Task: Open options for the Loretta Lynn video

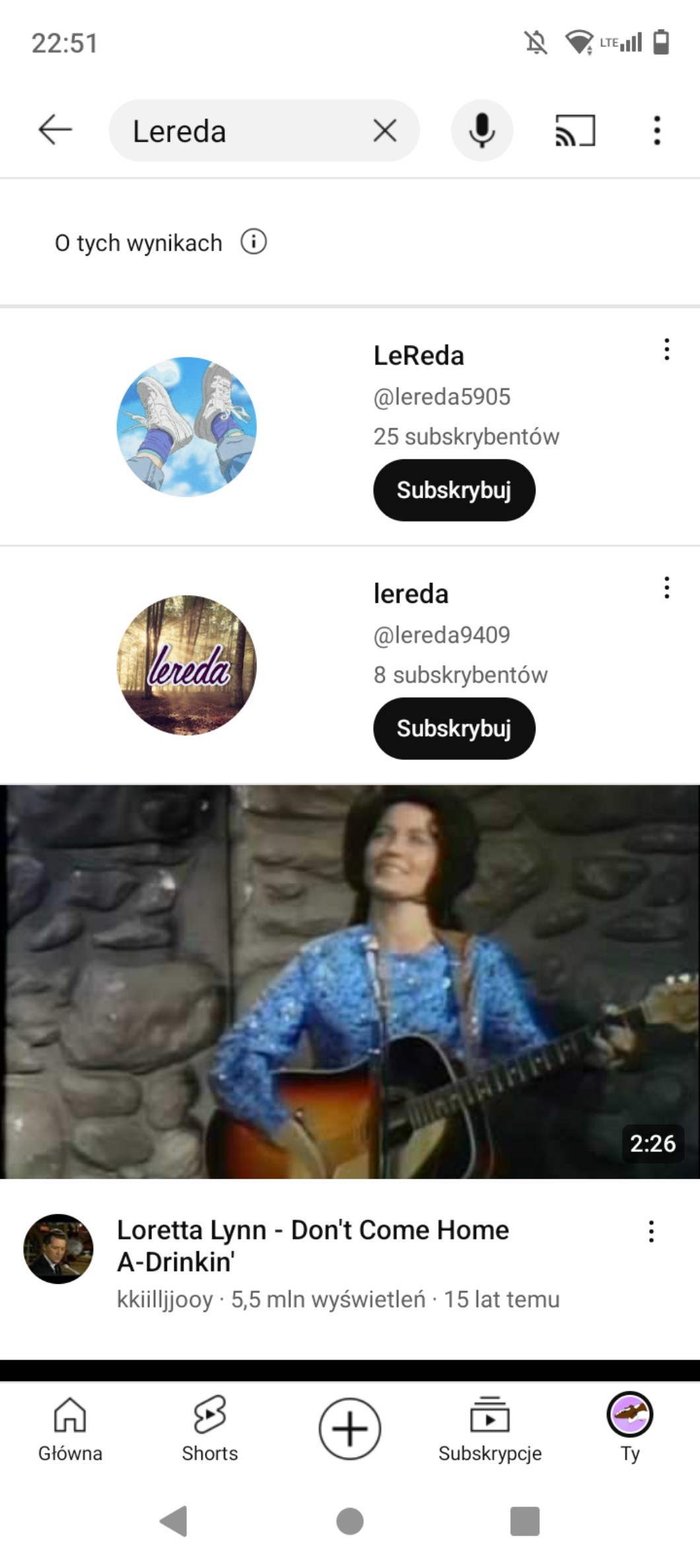Action: tap(651, 1231)
